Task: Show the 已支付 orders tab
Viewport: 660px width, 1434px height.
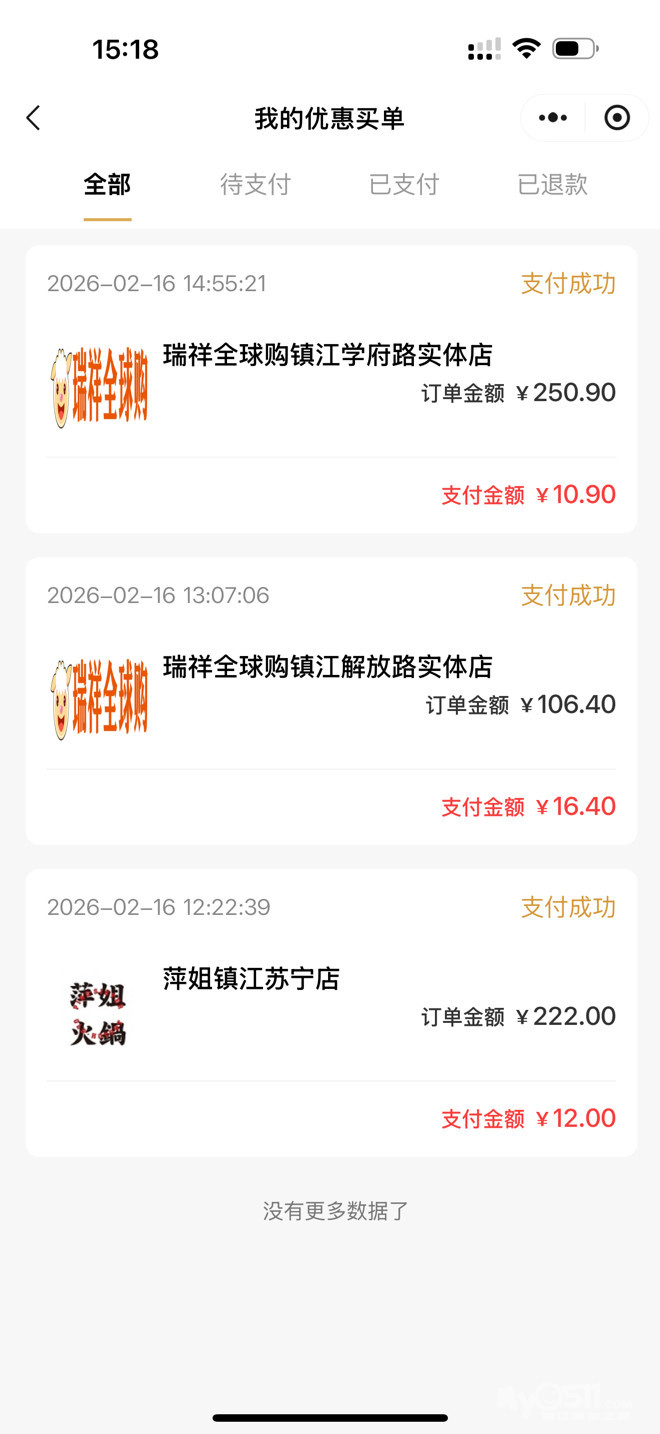Action: click(404, 185)
